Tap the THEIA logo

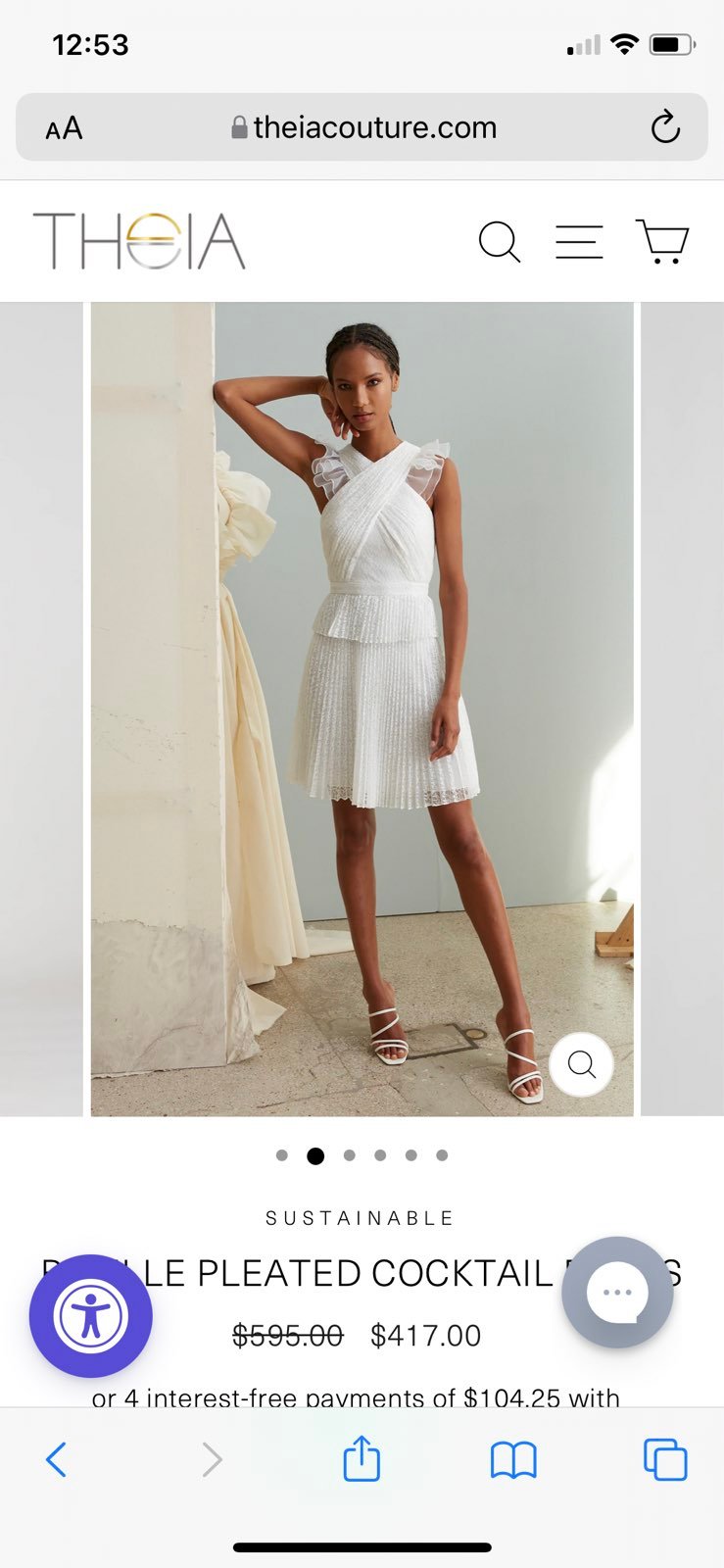point(139,241)
